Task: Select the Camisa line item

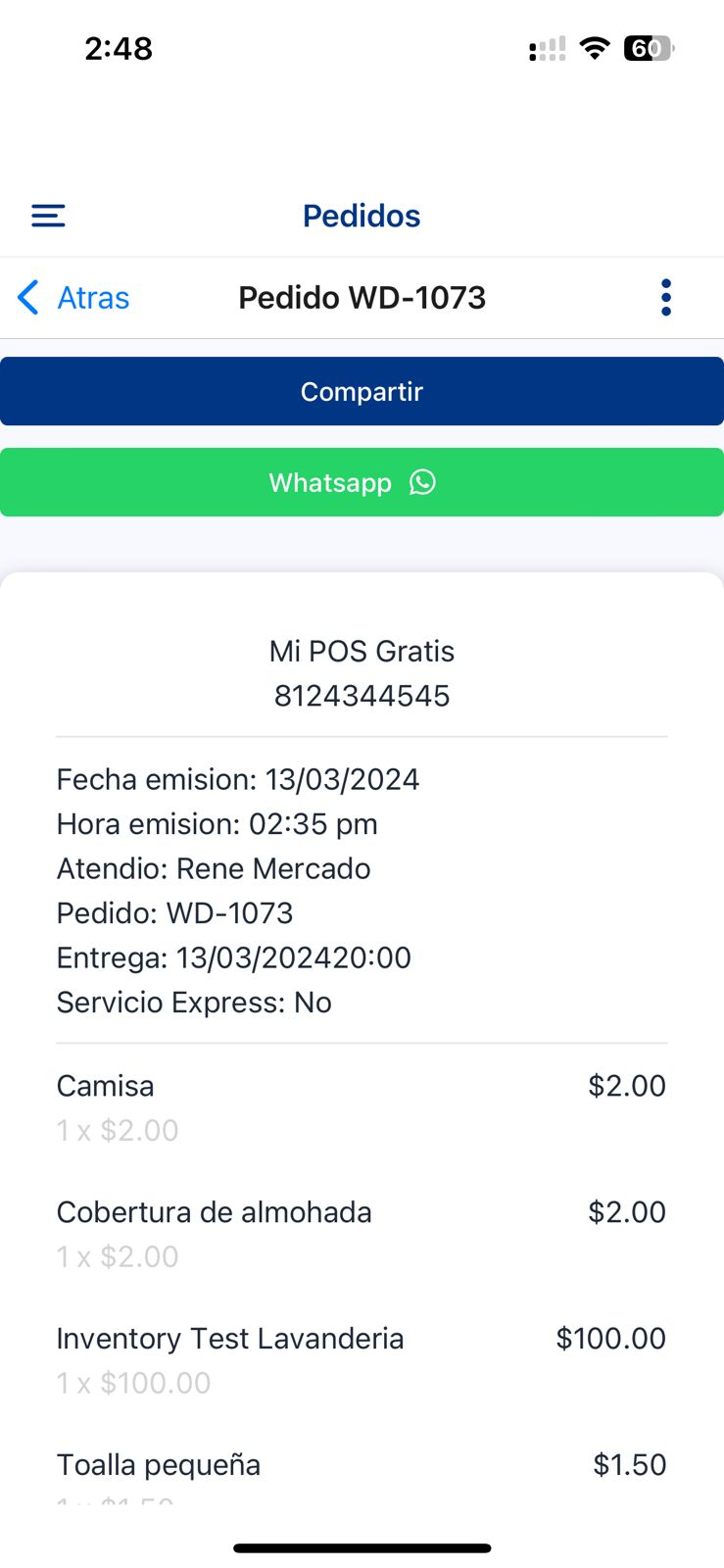Action: pyautogui.click(x=105, y=1085)
